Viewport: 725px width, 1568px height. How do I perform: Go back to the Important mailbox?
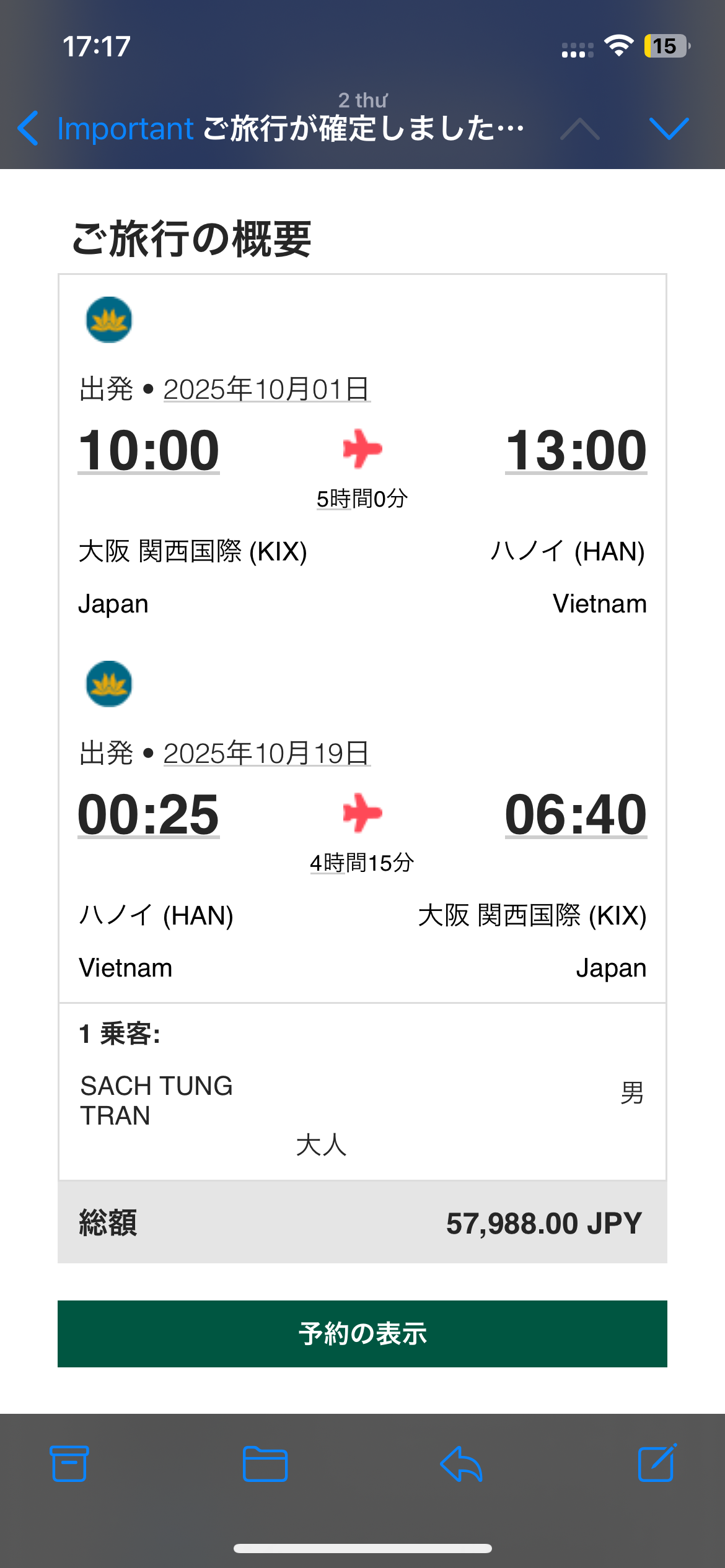[105, 129]
